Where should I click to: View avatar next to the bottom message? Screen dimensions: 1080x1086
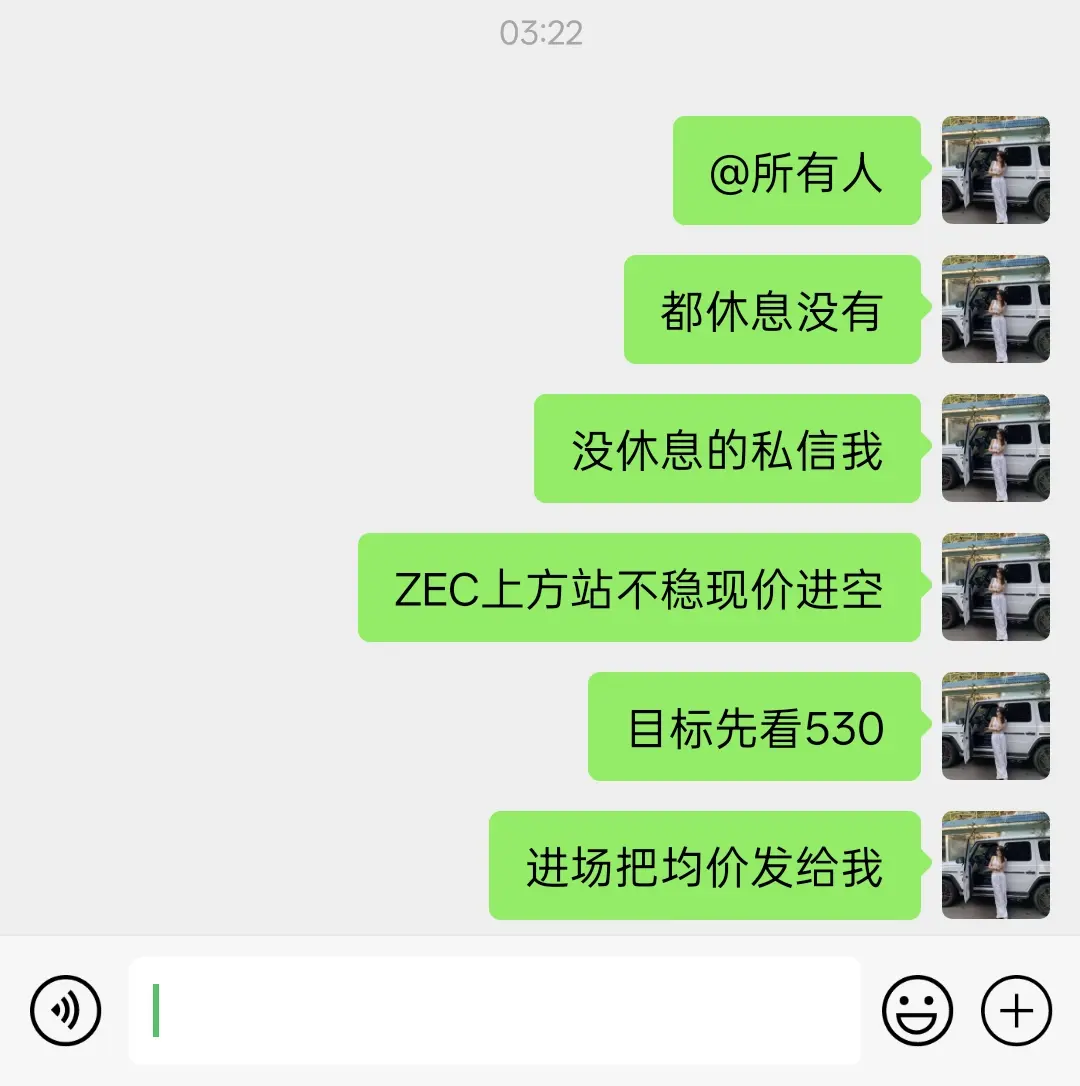(996, 868)
